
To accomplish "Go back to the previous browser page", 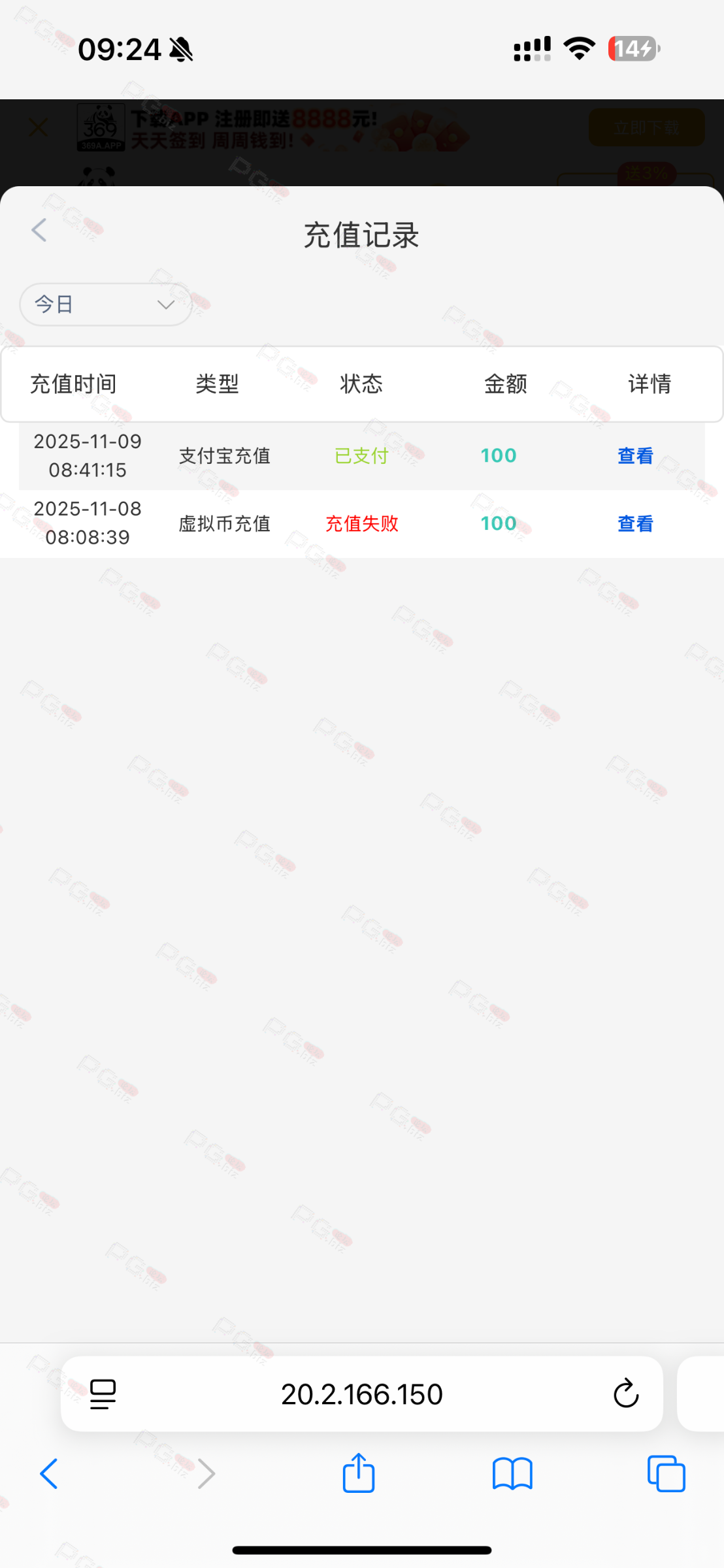I will tap(49, 1474).
